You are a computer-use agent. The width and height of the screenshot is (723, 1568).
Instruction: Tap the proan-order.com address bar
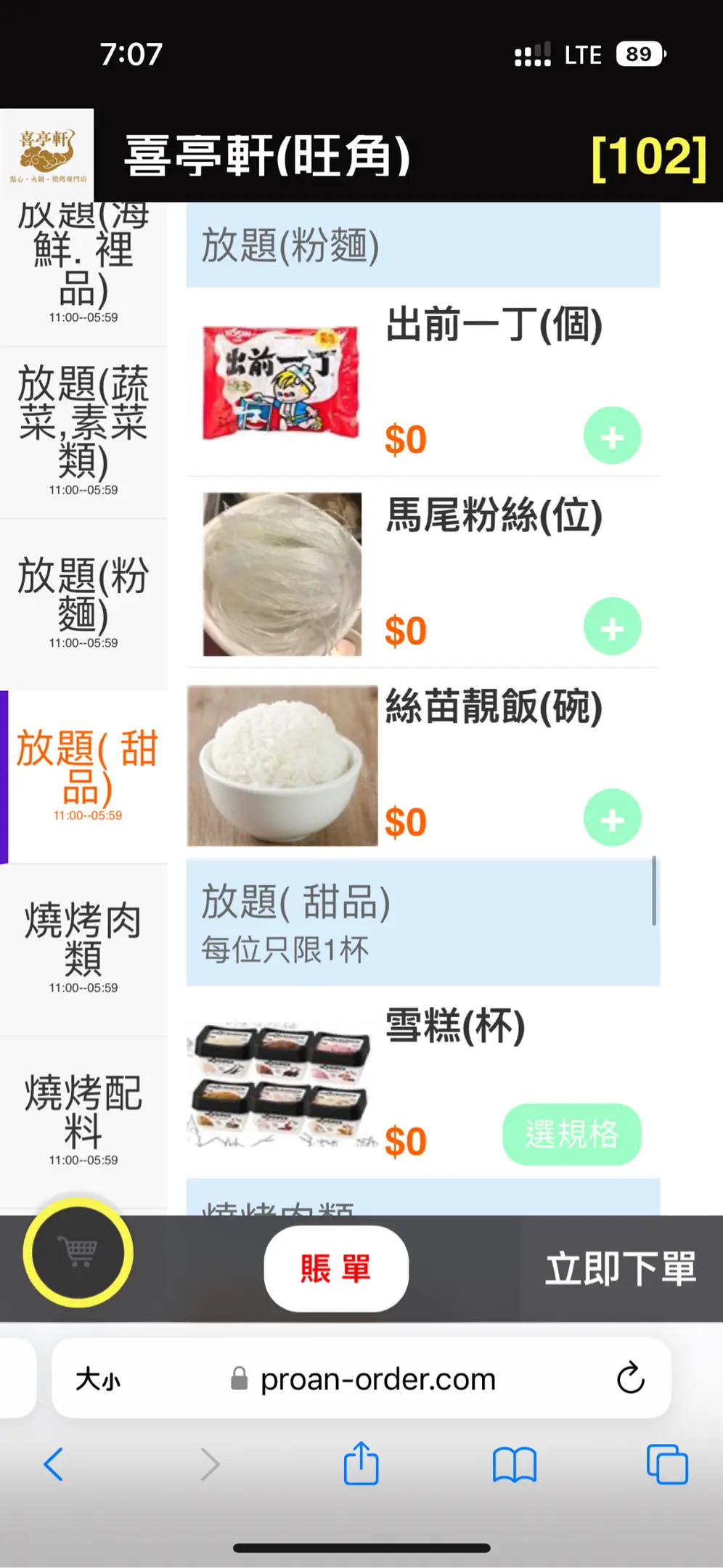pyautogui.click(x=377, y=1379)
